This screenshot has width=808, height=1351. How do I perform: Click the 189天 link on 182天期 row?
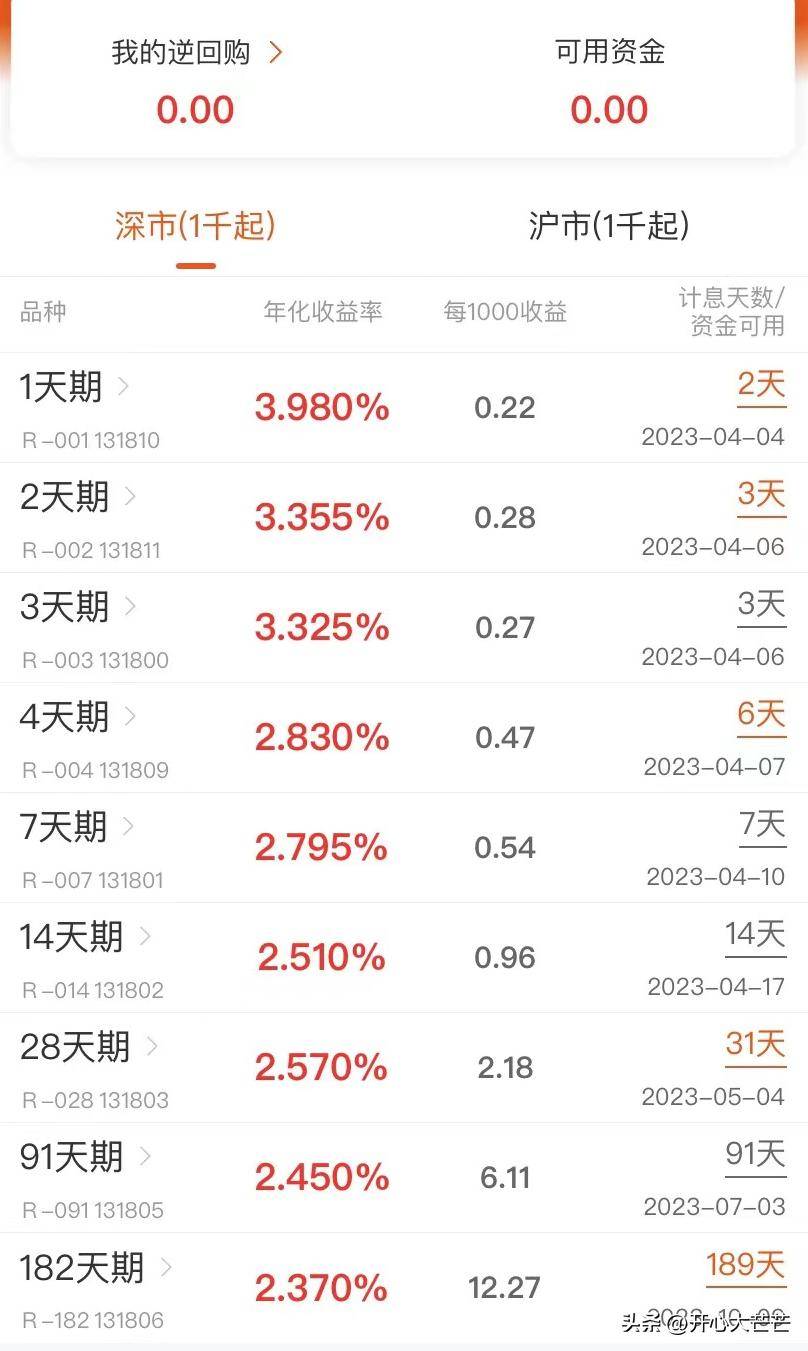click(x=744, y=1266)
